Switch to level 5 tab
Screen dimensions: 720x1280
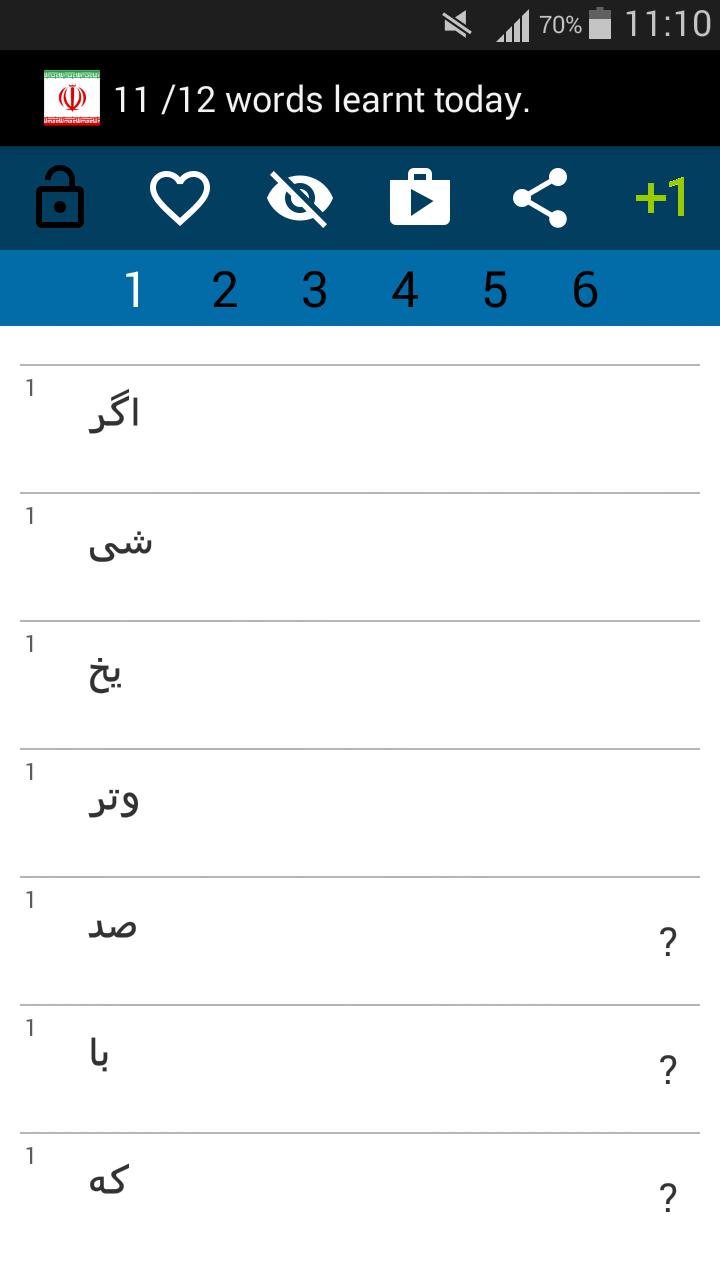pyautogui.click(x=495, y=290)
